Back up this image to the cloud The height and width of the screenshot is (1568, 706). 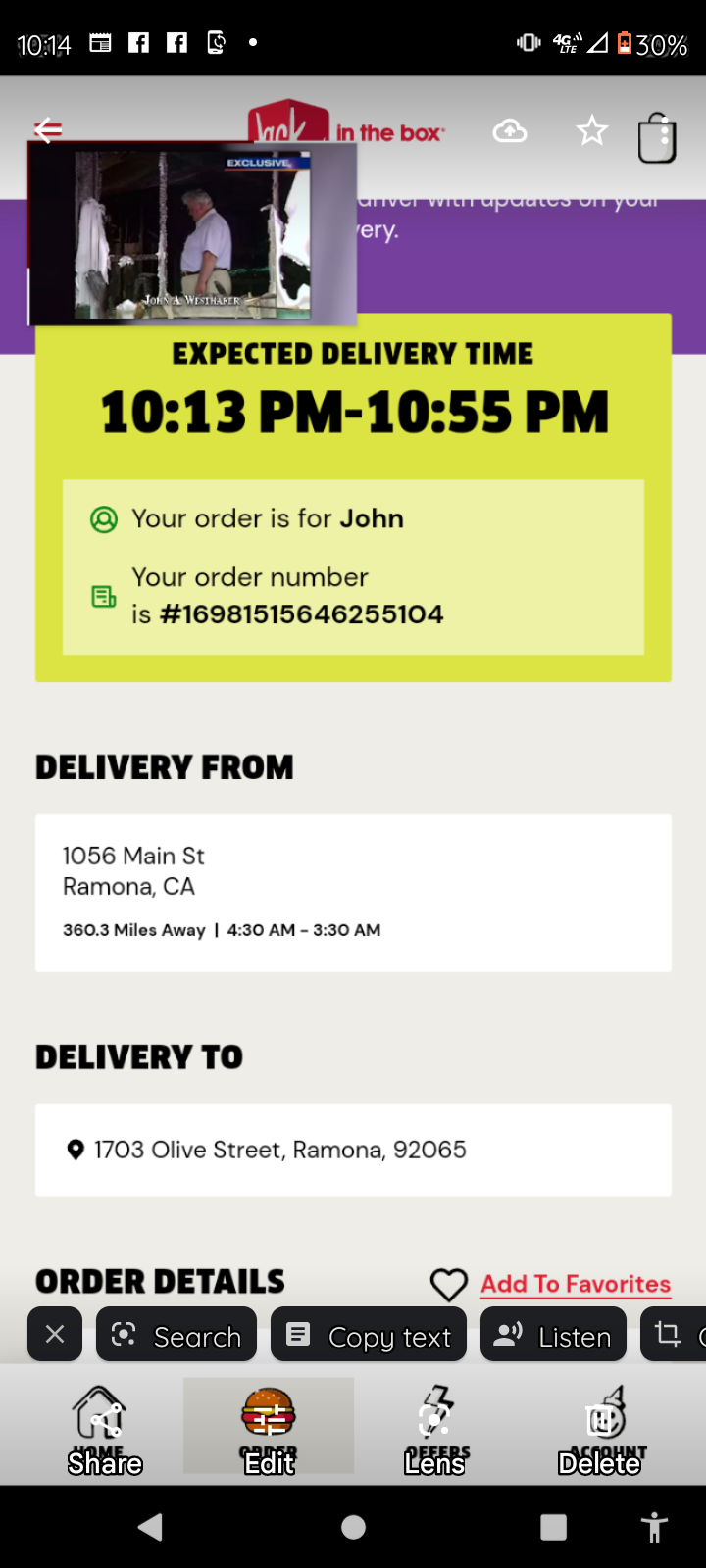pyautogui.click(x=510, y=130)
